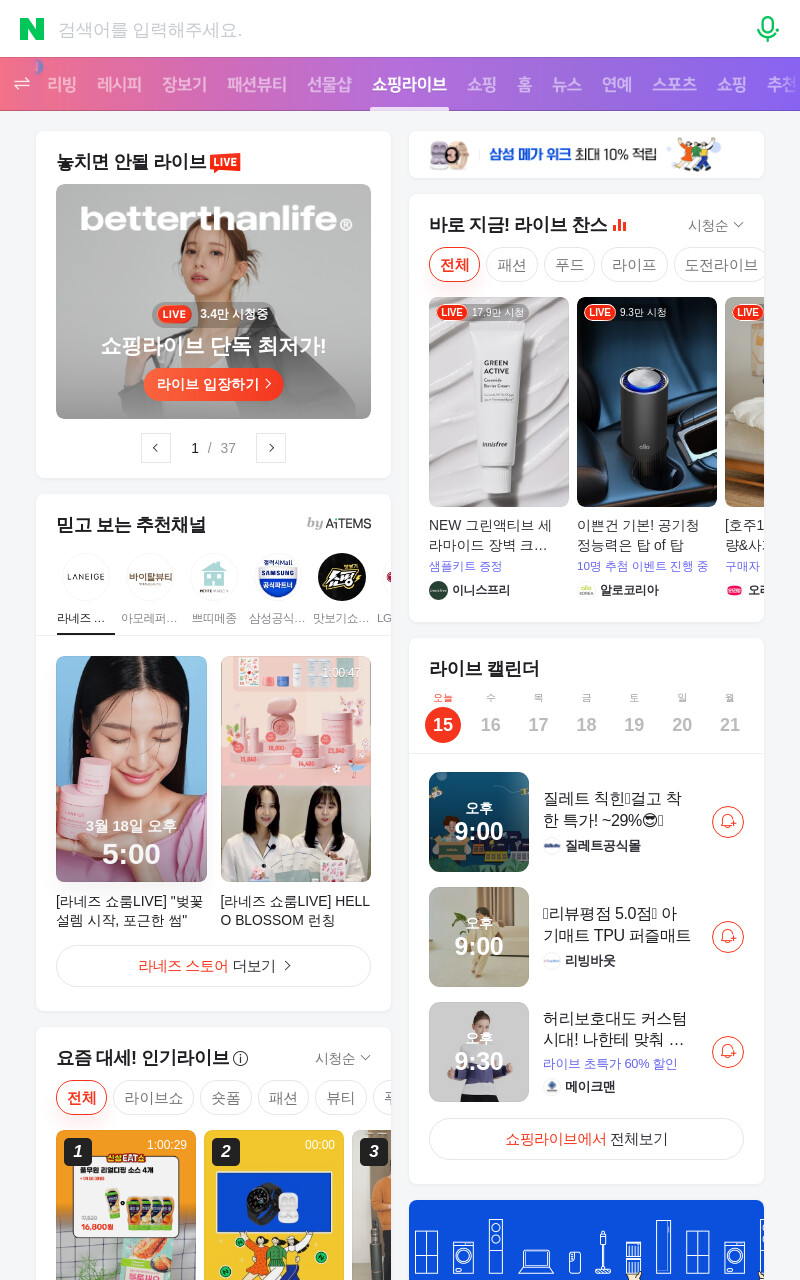The image size is (800, 1280).
Task: Switch to the 장보기 tab
Action: click(x=184, y=84)
